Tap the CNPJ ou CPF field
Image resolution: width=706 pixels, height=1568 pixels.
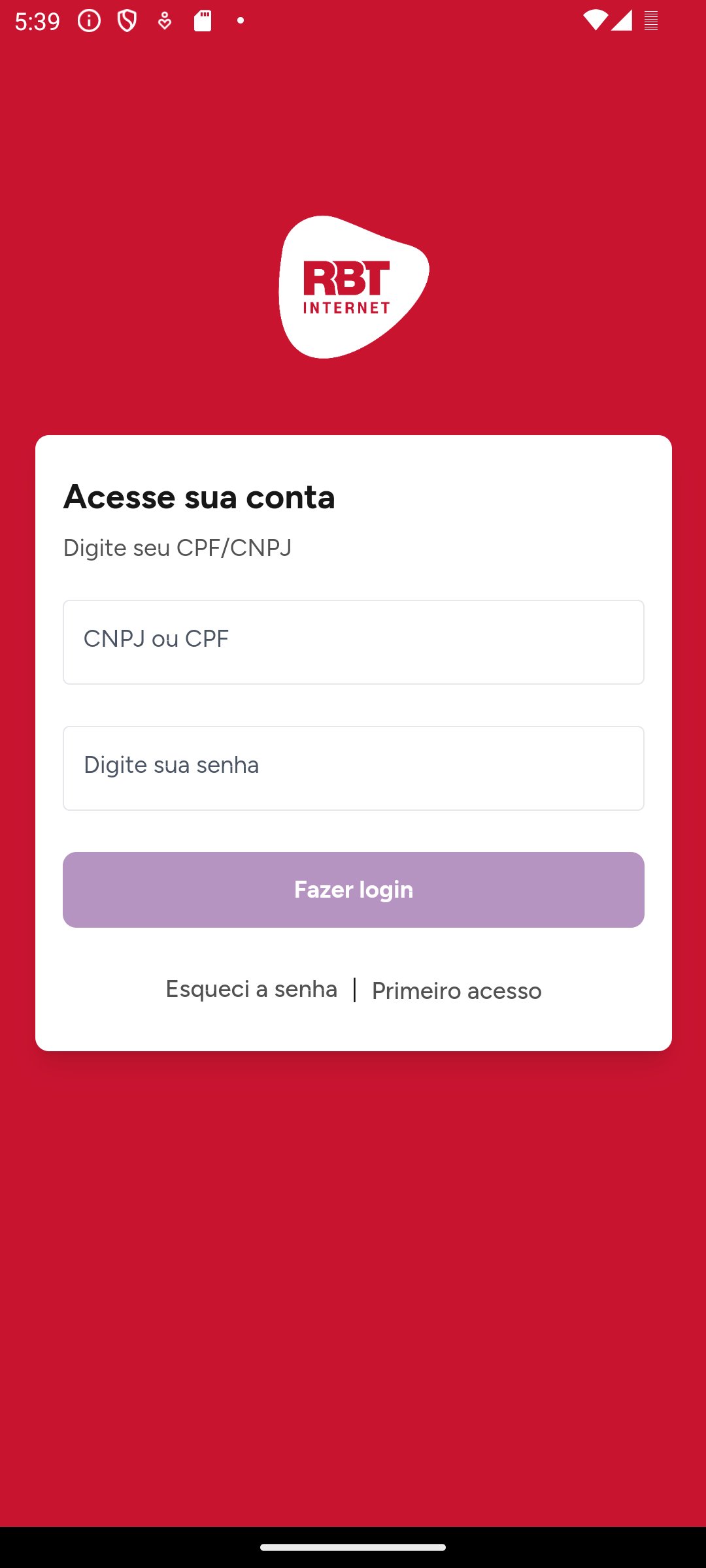[x=353, y=642]
